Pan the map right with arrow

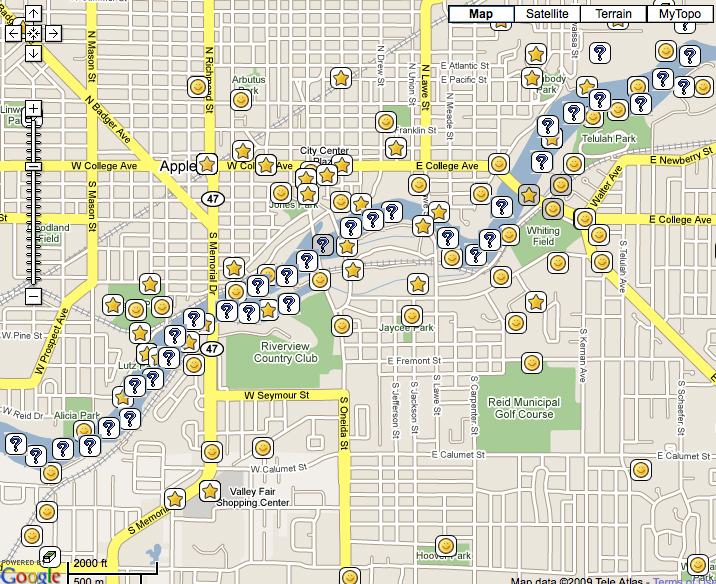[52, 33]
